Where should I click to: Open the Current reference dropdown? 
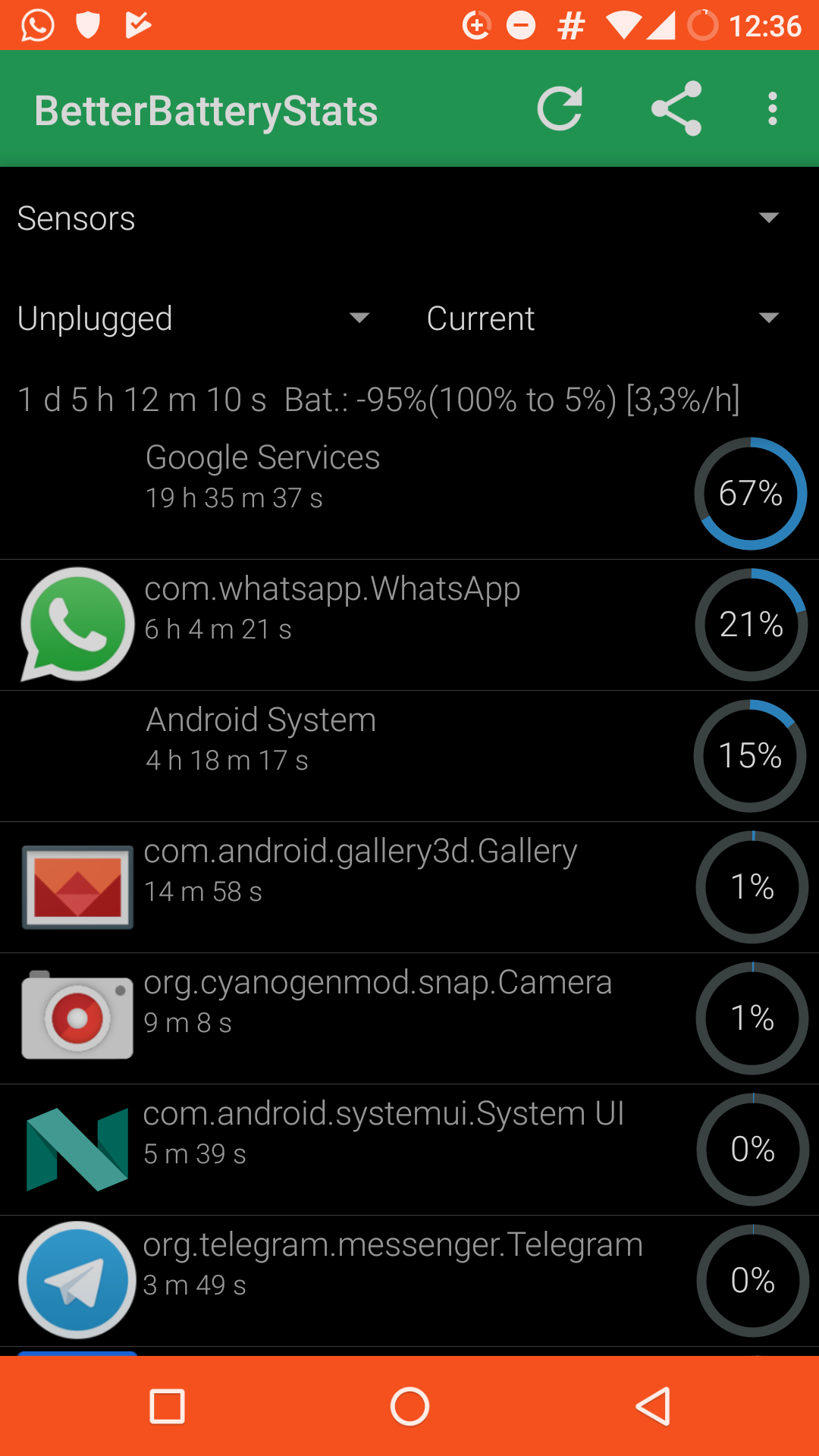[x=603, y=318]
